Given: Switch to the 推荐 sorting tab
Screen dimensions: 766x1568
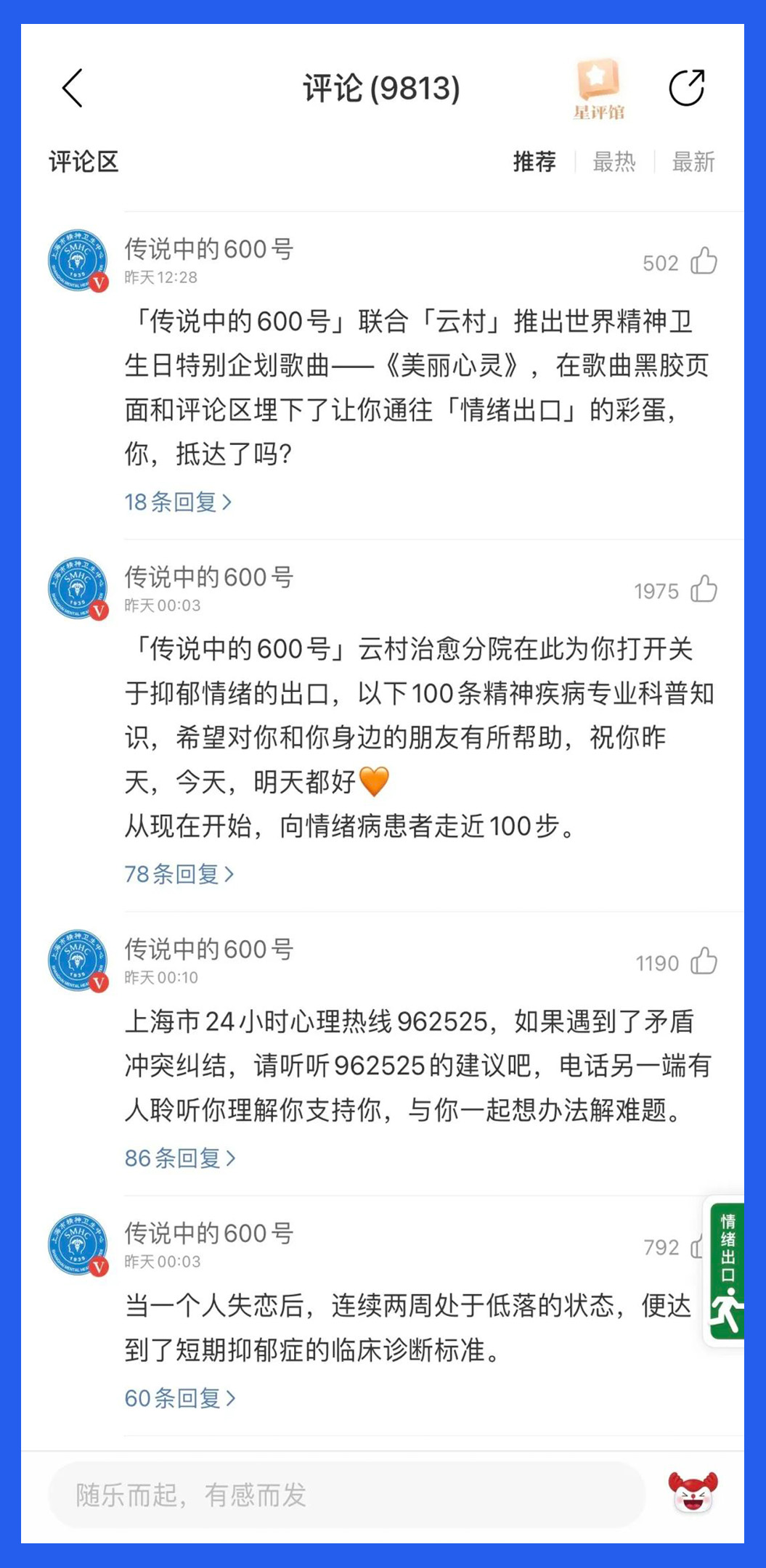Looking at the screenshot, I should (534, 161).
